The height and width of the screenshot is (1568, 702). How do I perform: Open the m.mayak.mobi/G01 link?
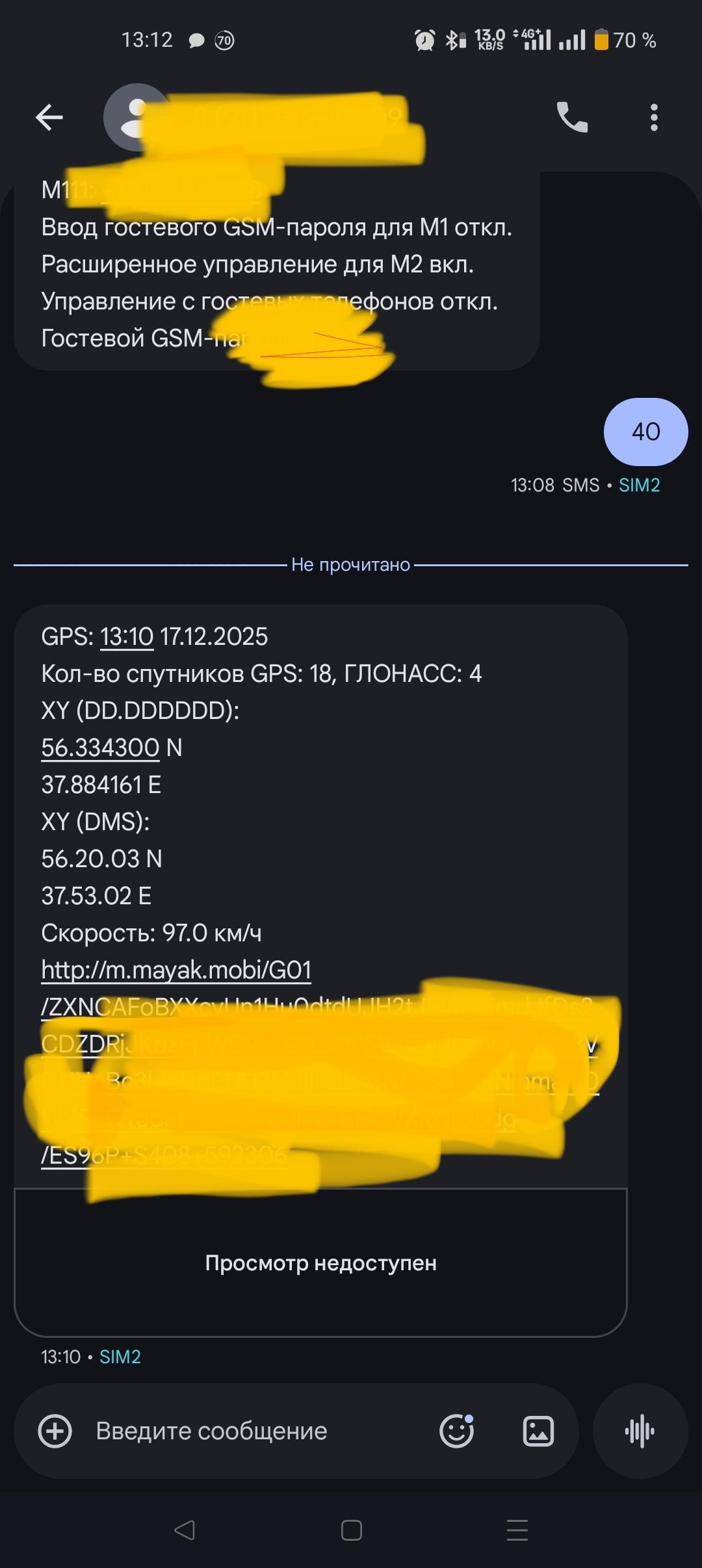176,971
